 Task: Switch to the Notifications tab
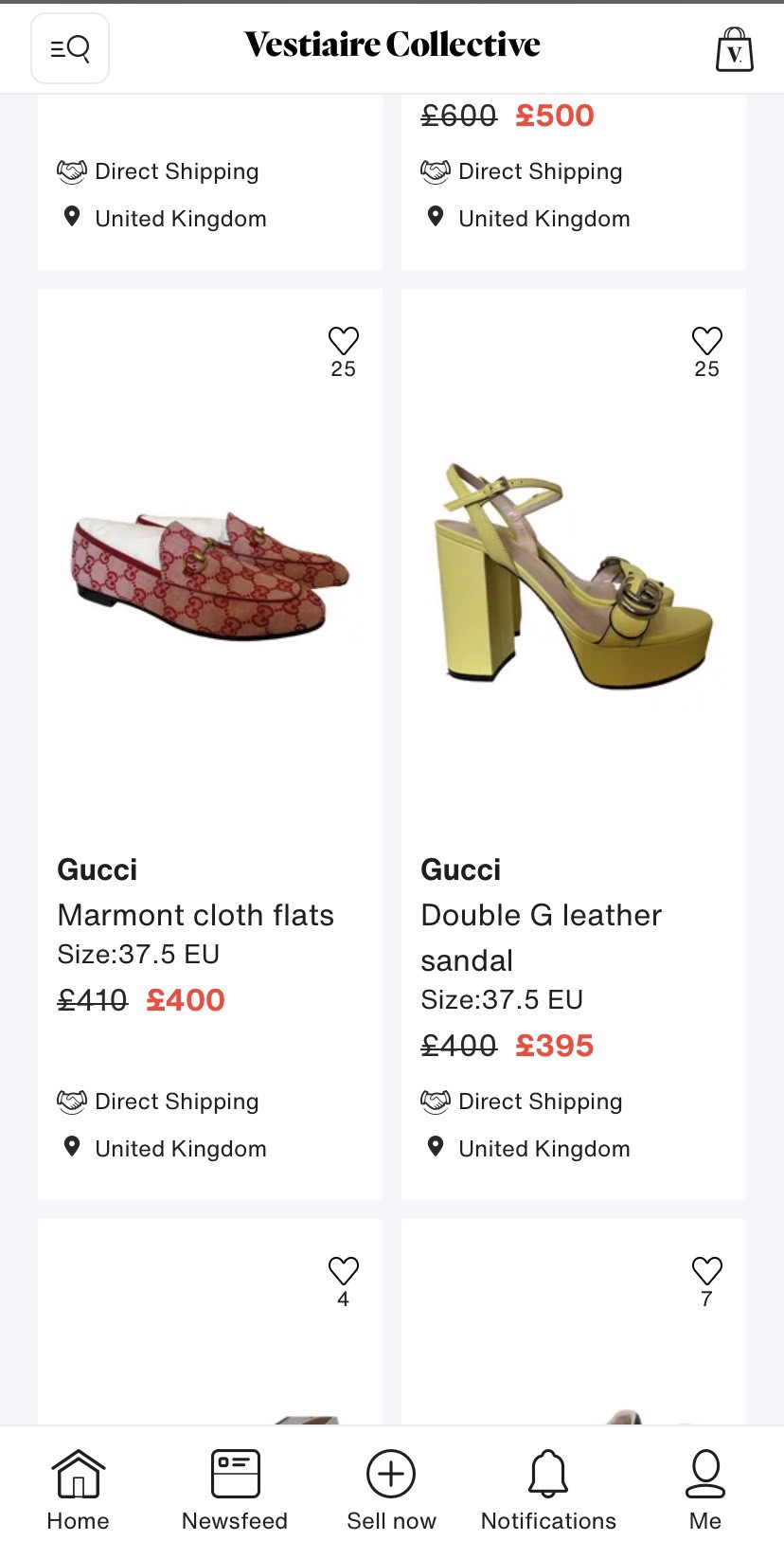click(x=548, y=1487)
